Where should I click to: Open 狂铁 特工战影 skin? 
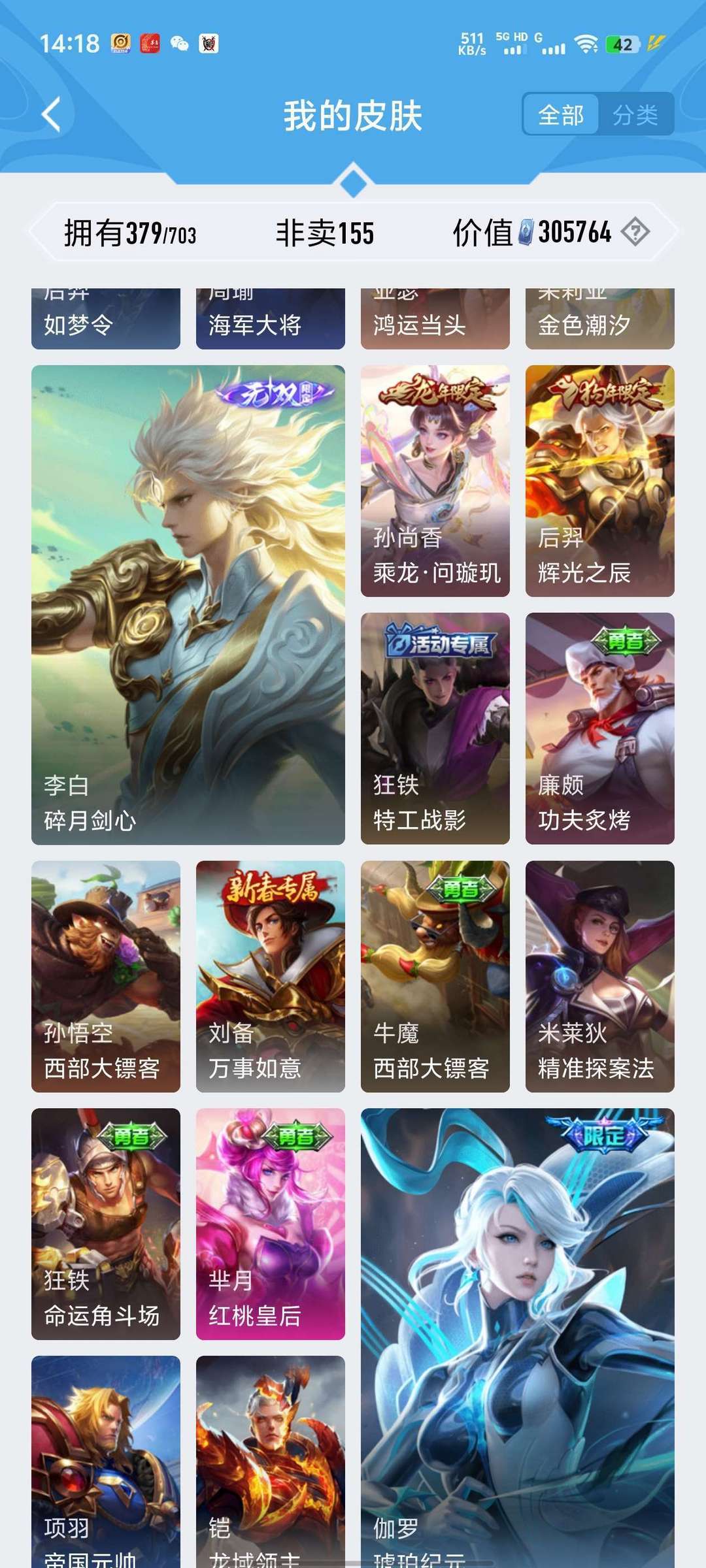[x=435, y=728]
